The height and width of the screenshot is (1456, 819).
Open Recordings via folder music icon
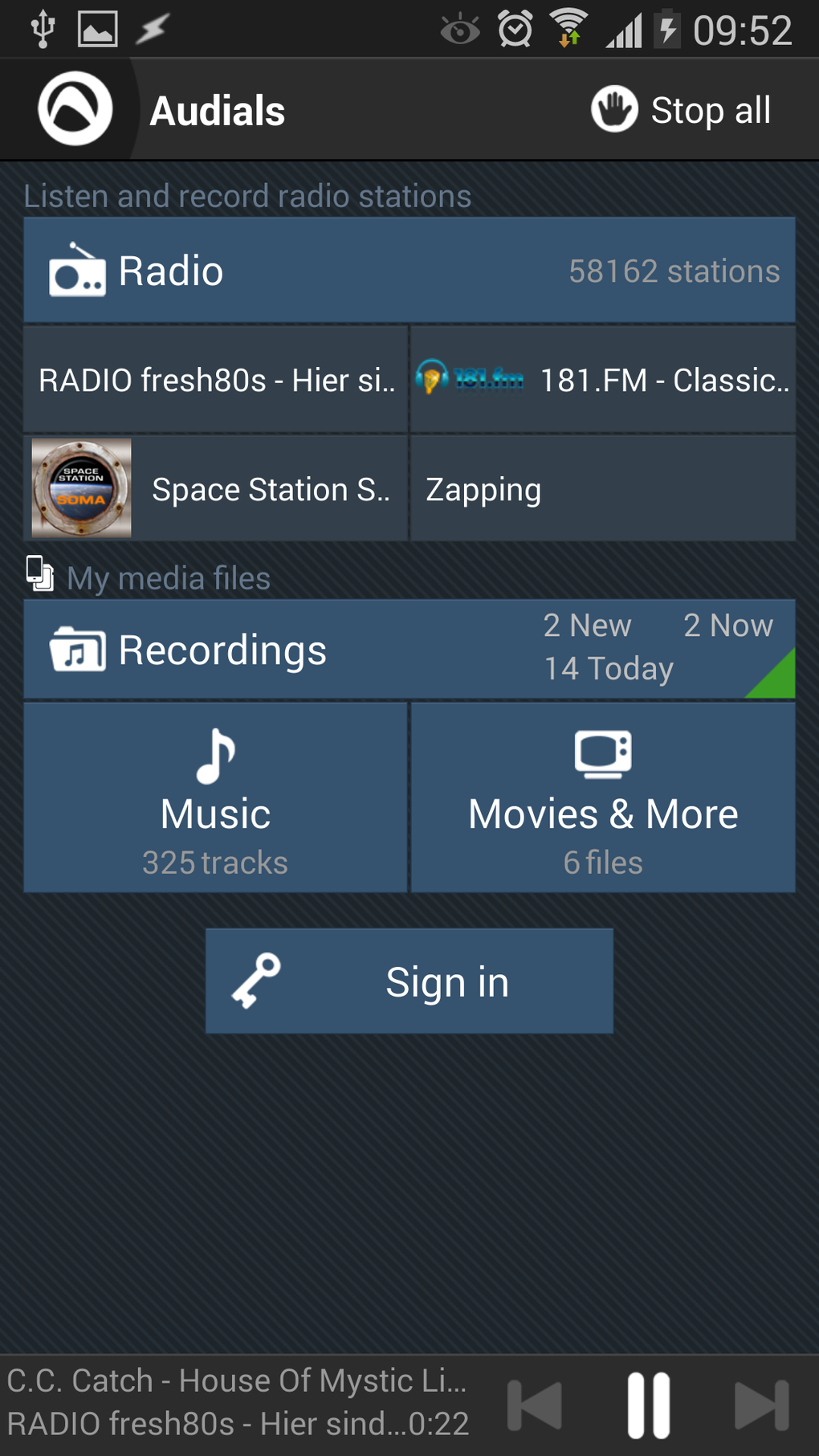tap(76, 650)
